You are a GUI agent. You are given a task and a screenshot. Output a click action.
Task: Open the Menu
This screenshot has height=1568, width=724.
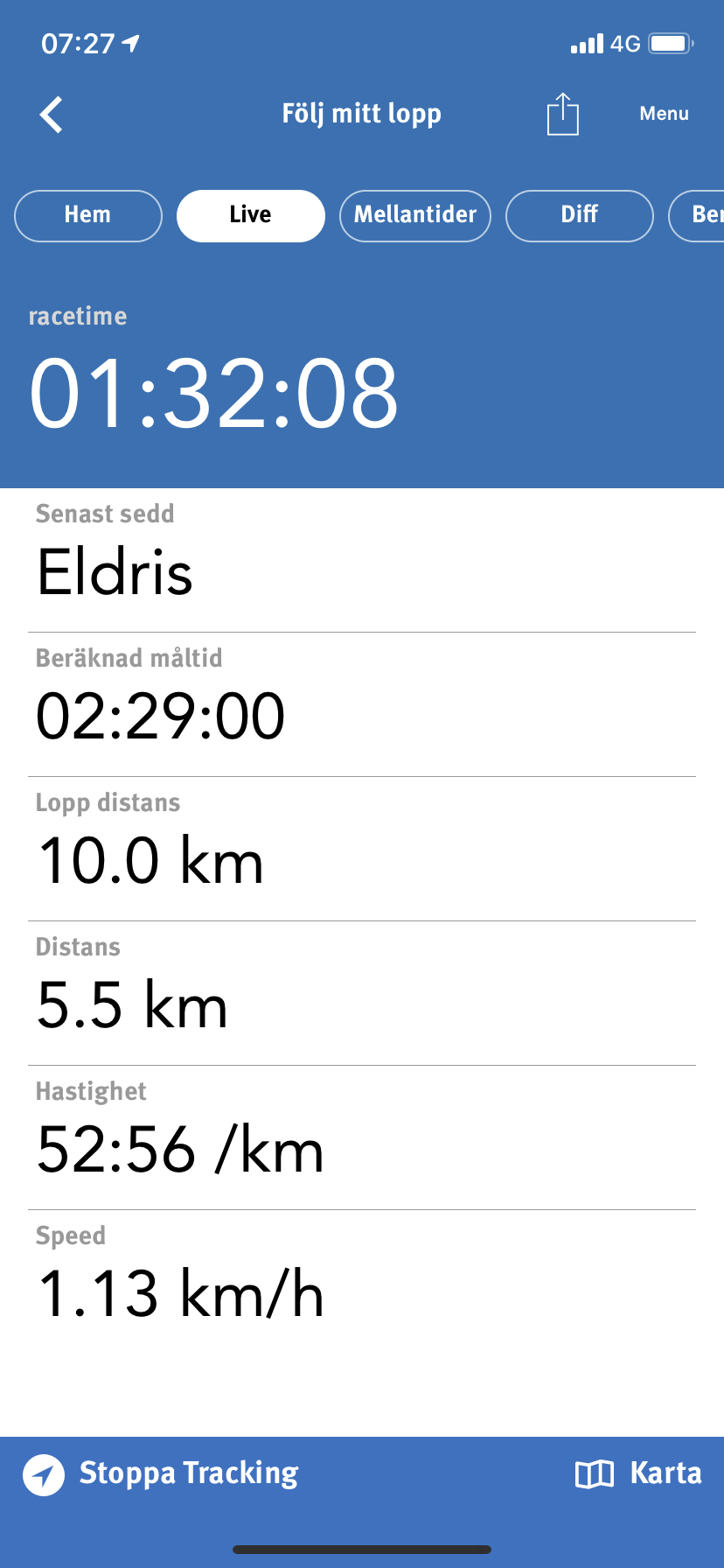664,114
